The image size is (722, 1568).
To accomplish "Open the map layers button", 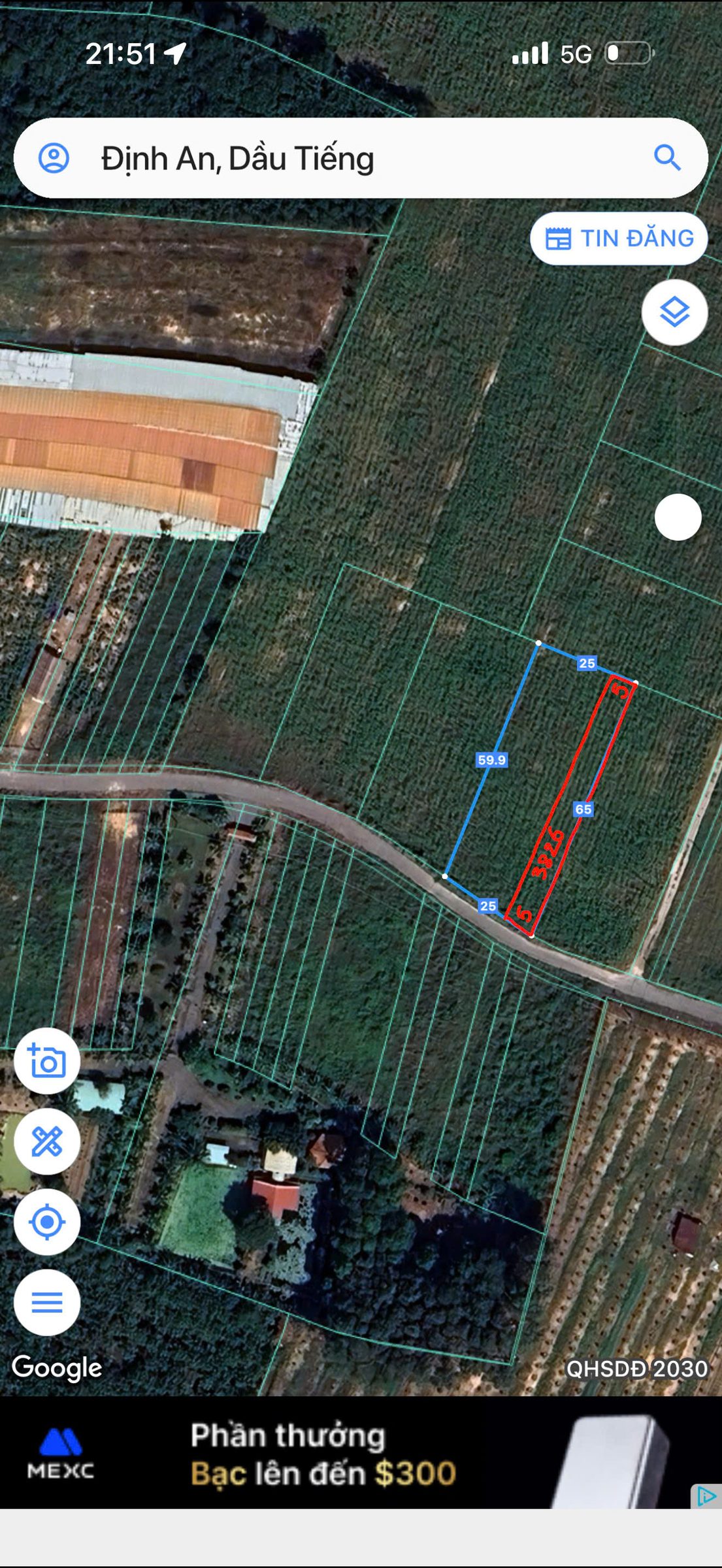I will coord(674,312).
